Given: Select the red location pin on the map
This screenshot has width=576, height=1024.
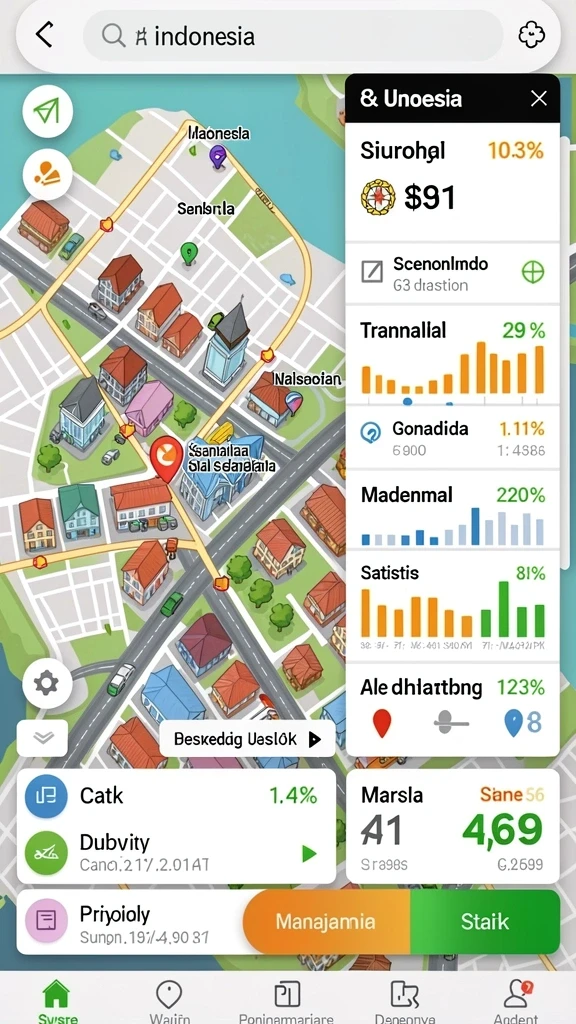Looking at the screenshot, I should (166, 458).
